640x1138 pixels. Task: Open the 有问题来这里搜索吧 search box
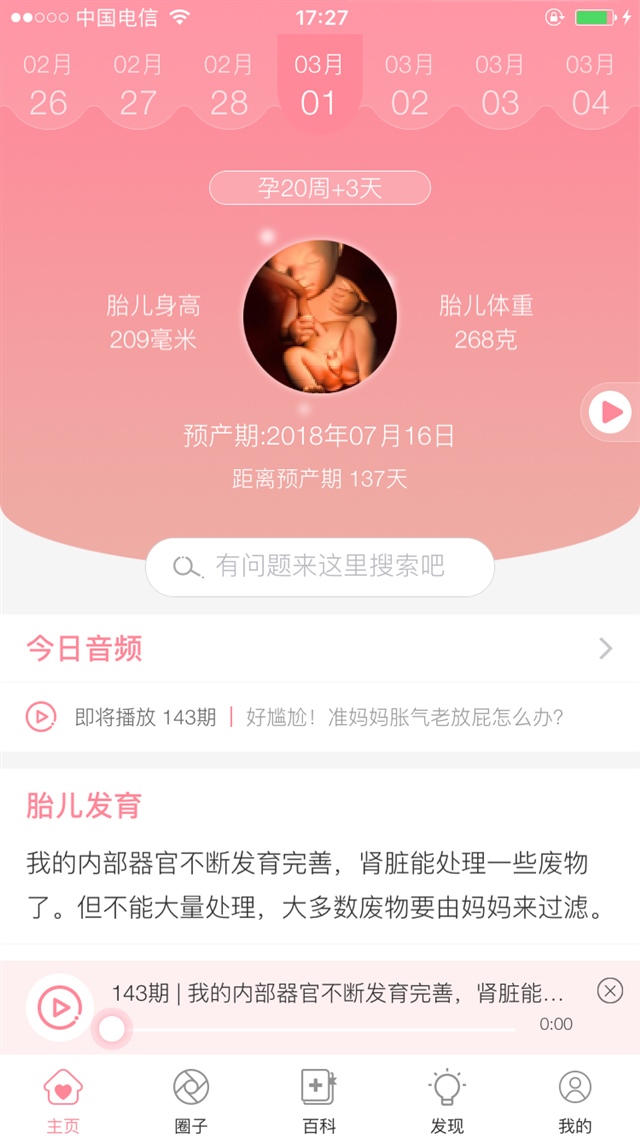pyautogui.click(x=320, y=567)
